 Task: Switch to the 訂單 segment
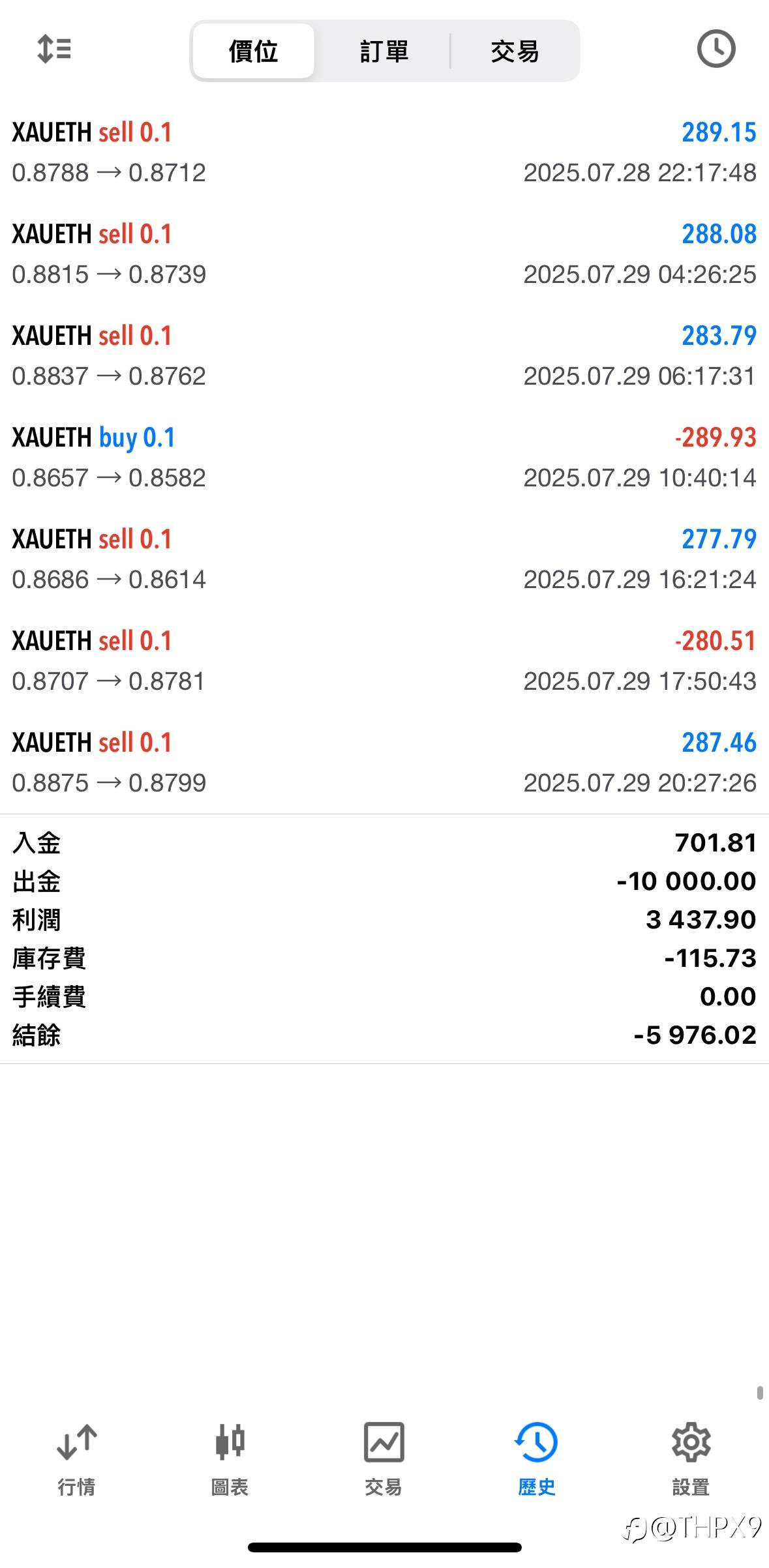pos(384,52)
